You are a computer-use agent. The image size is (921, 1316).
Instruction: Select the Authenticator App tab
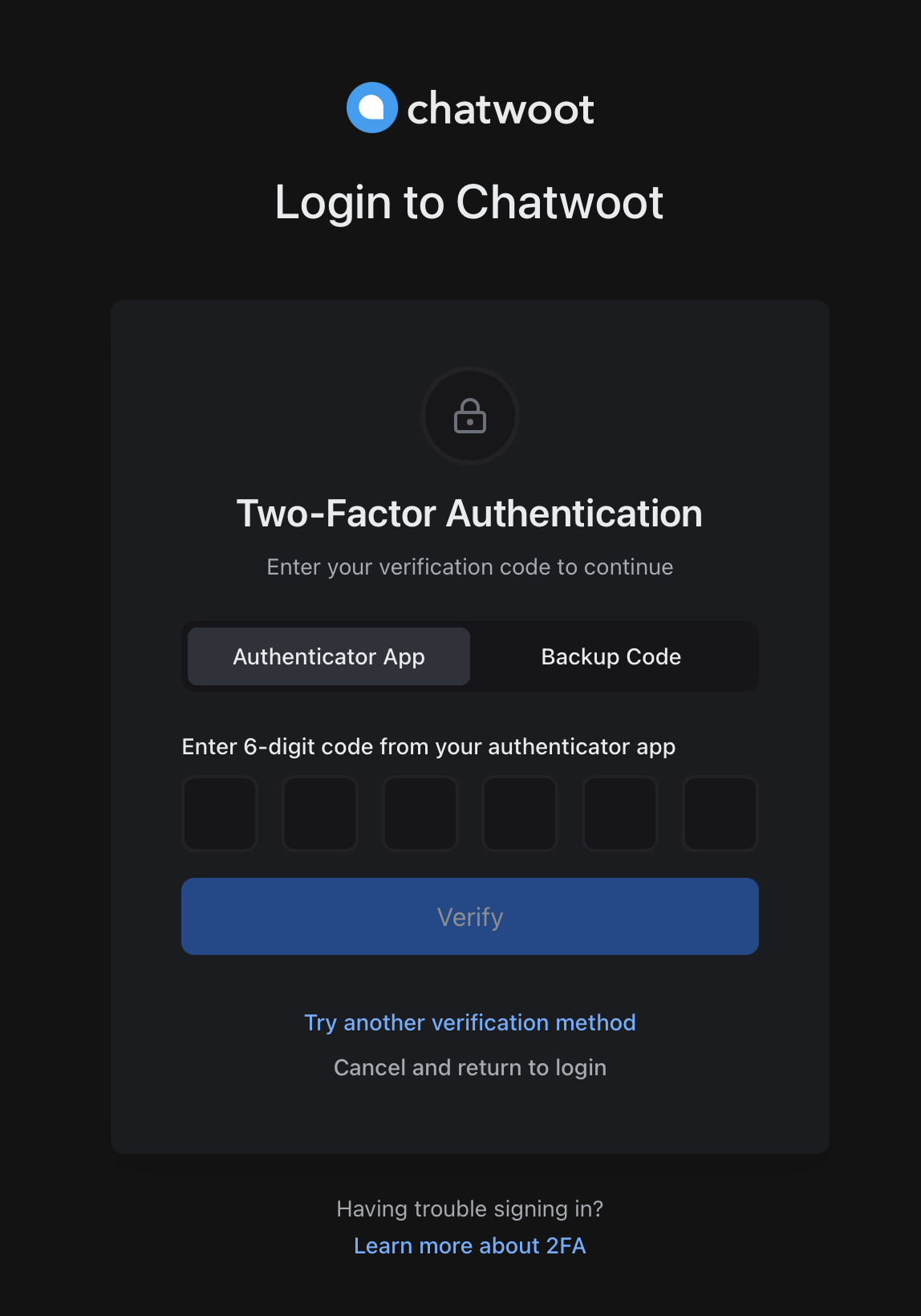click(x=329, y=656)
